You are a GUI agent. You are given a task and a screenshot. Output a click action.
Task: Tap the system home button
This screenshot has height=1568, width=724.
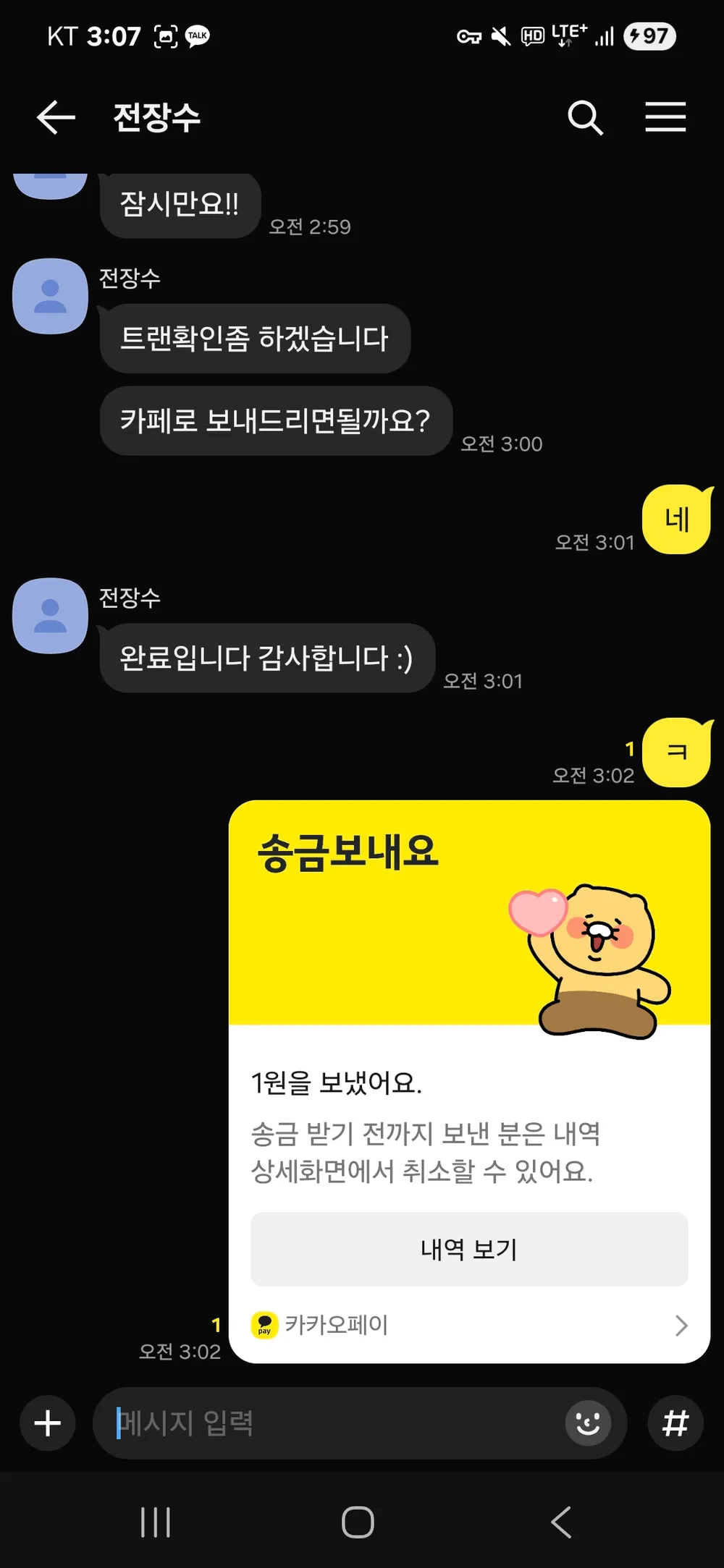[358, 1522]
